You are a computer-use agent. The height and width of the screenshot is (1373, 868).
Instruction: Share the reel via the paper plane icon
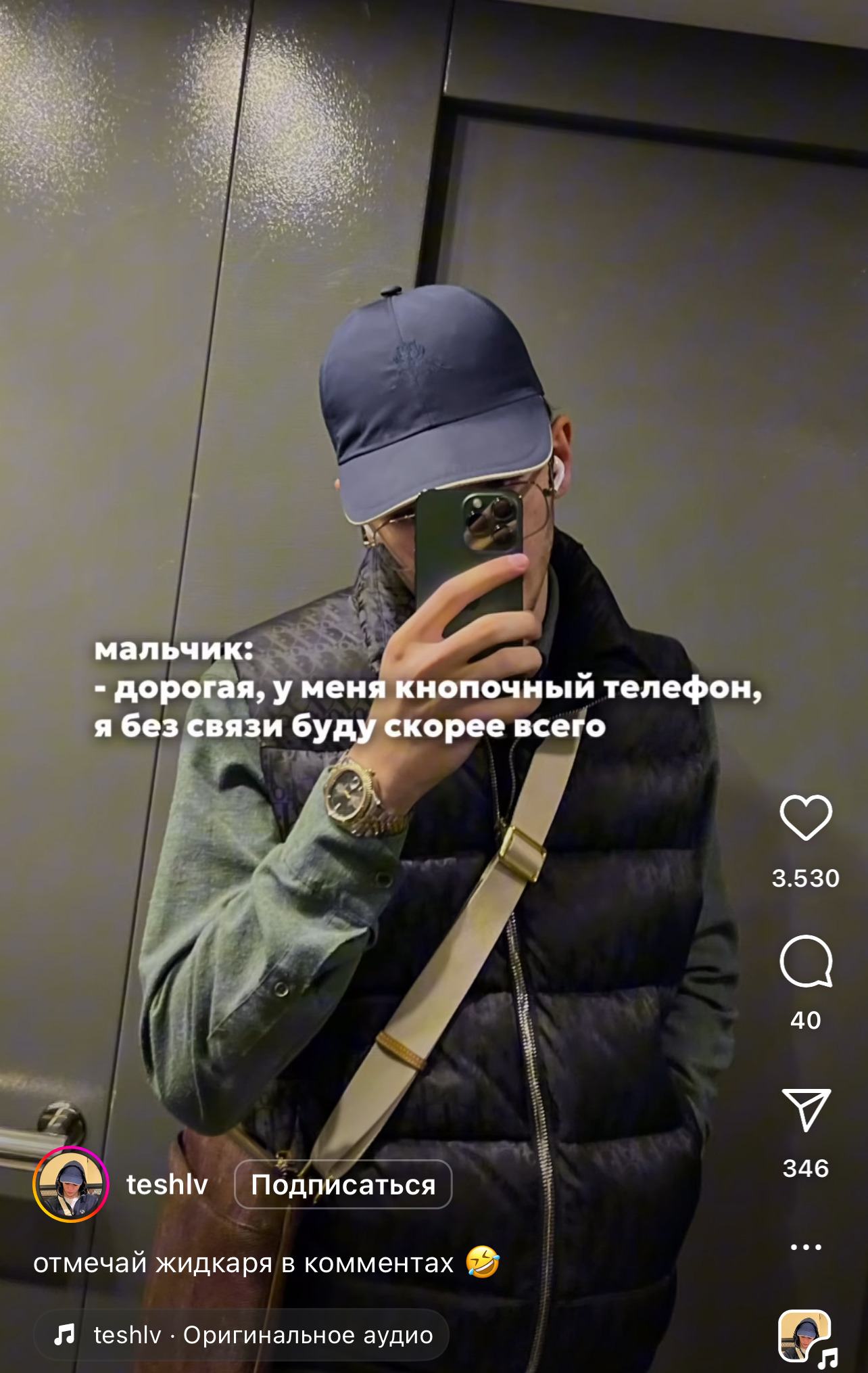coord(806,1109)
